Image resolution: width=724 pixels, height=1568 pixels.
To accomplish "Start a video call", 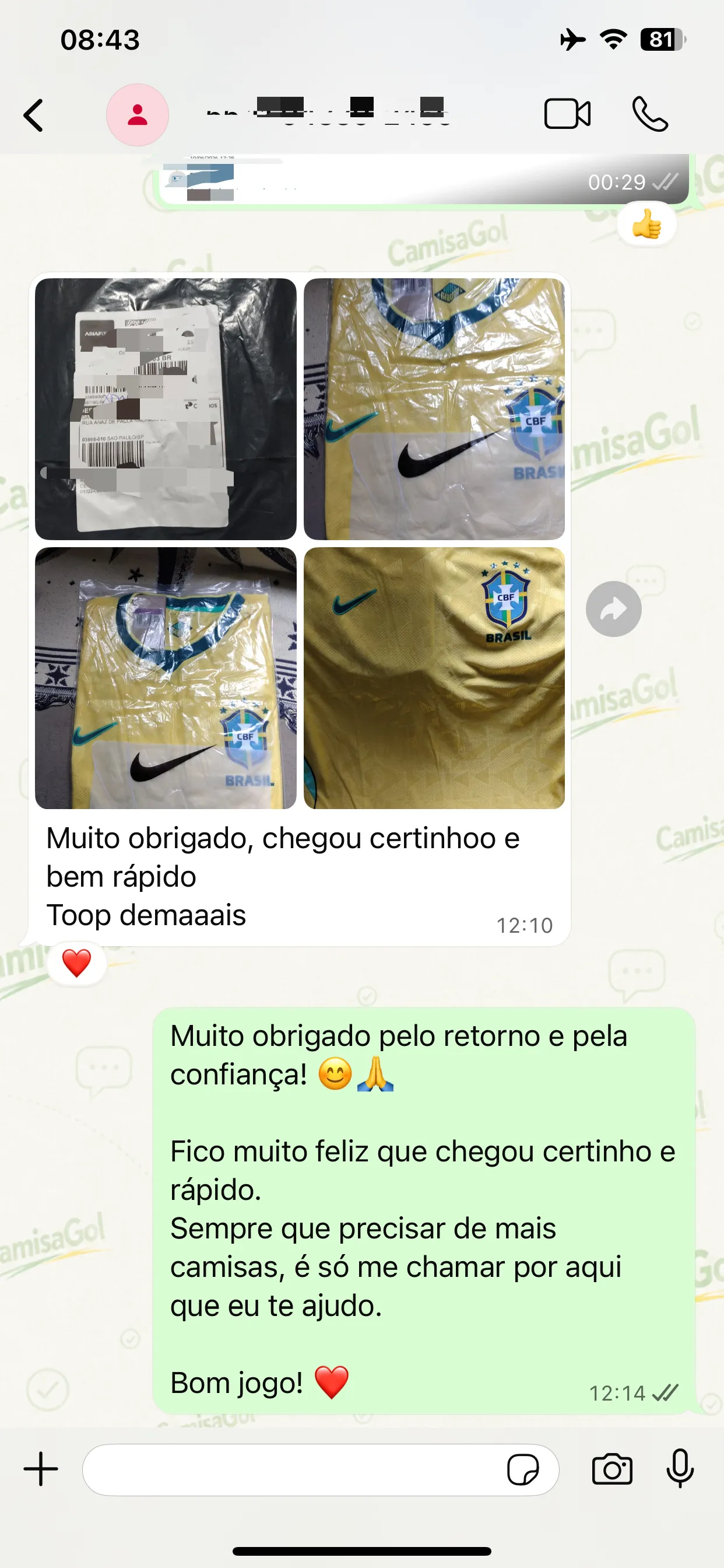I will click(x=567, y=114).
